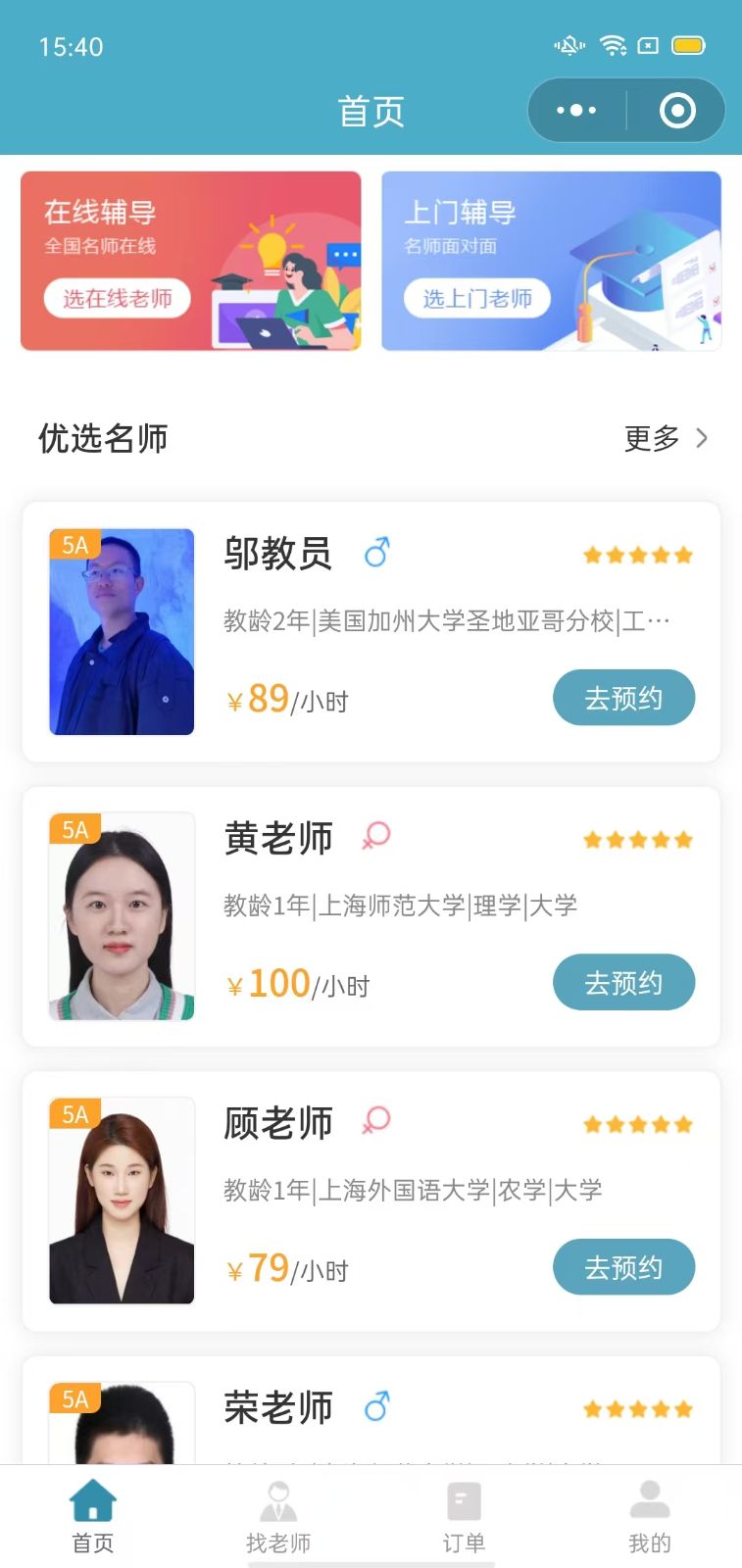
Task: Open 更多 to see more teachers
Action: (x=666, y=438)
